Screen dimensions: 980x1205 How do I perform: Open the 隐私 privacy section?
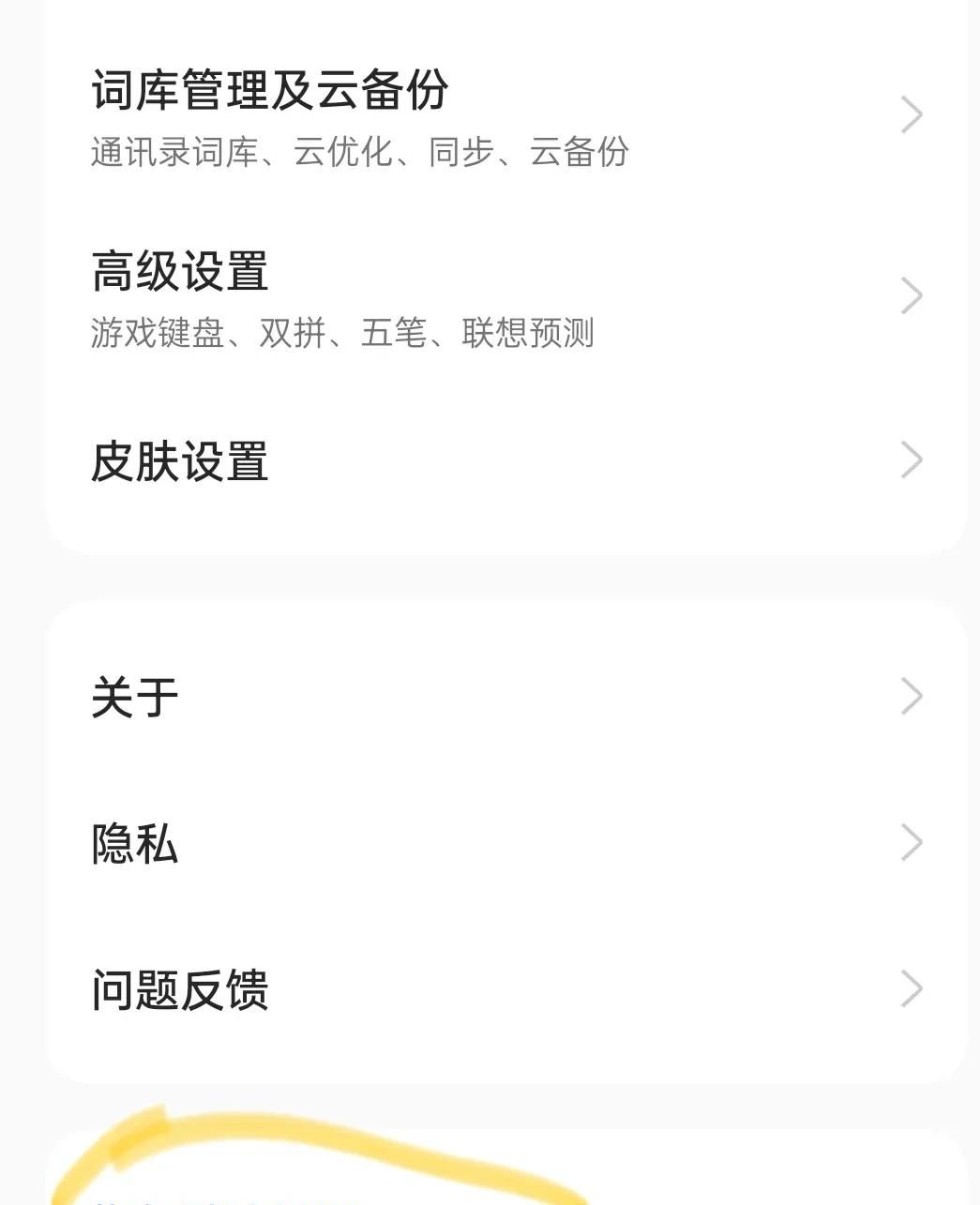[x=281, y=844]
